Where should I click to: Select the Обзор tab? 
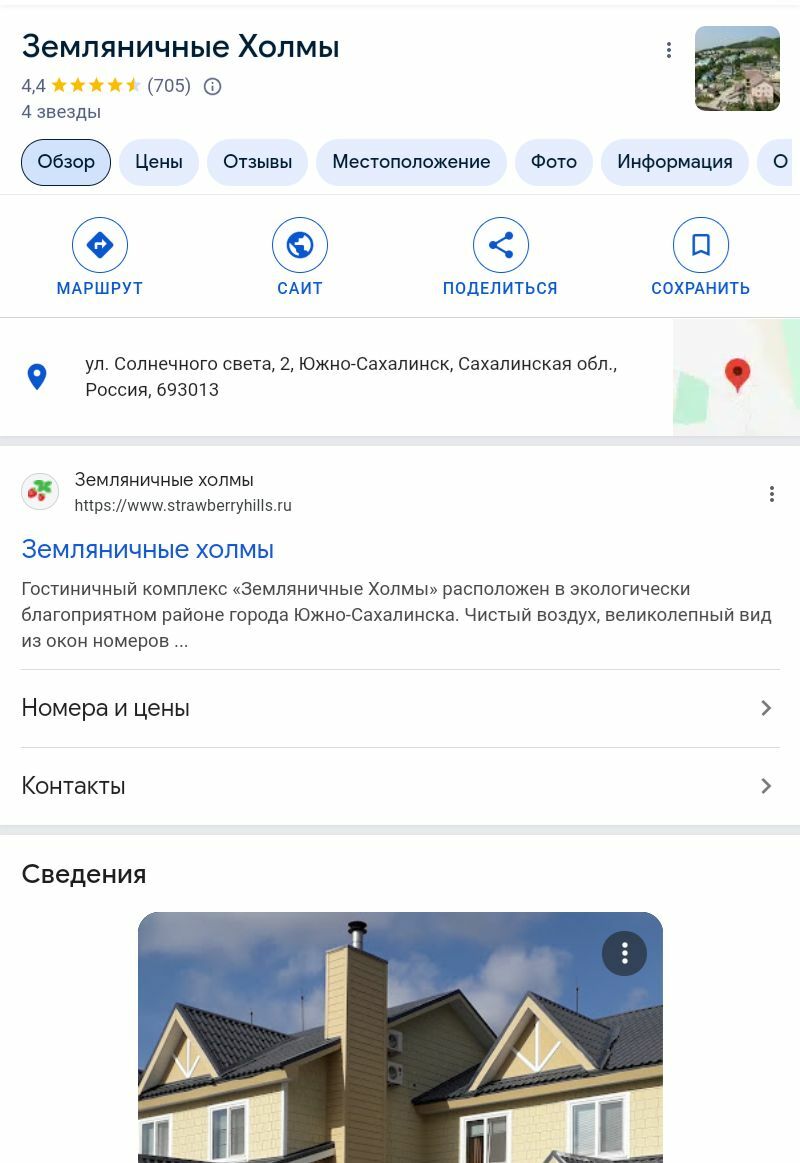tap(66, 162)
